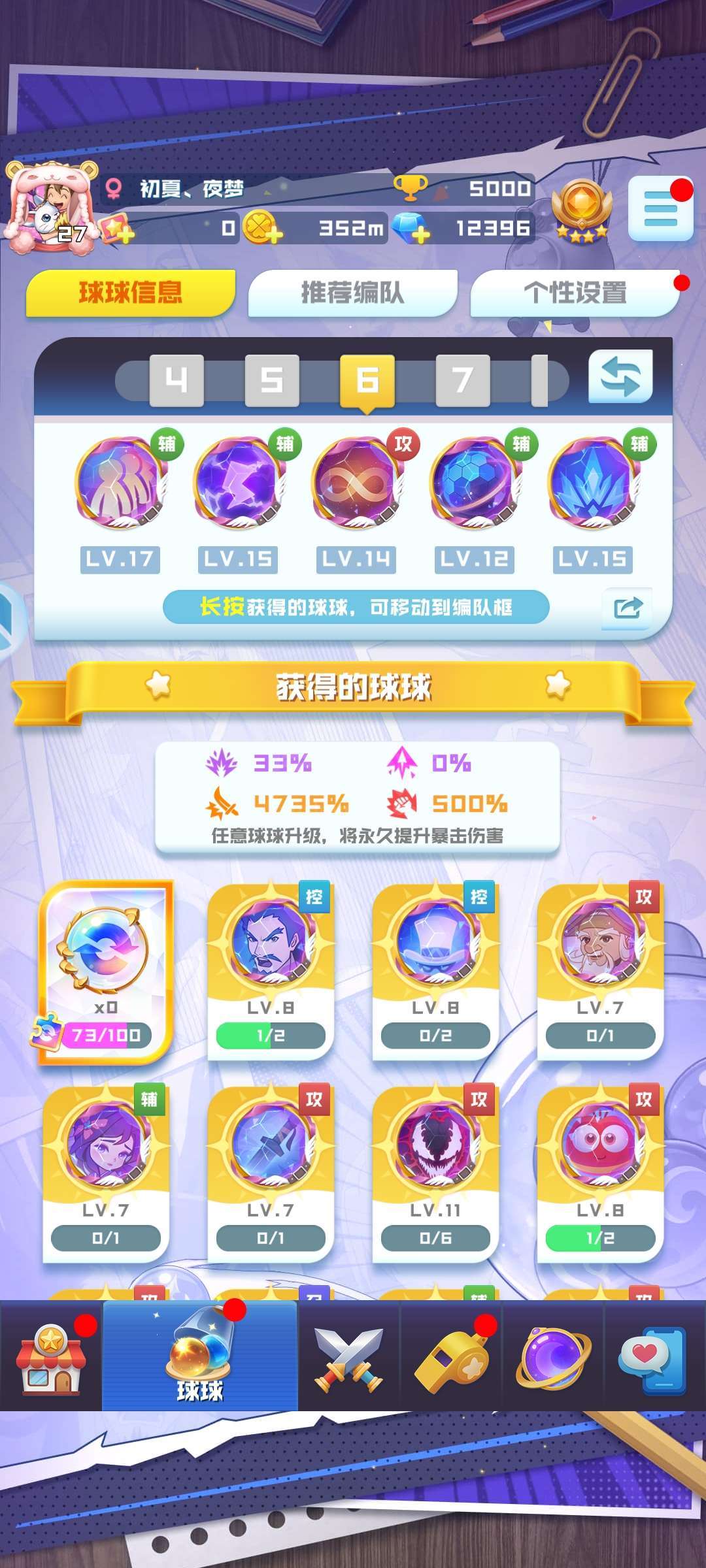Viewport: 706px width, 1568px height.
Task: Open the hamburger menu at top right
Action: coord(660,208)
